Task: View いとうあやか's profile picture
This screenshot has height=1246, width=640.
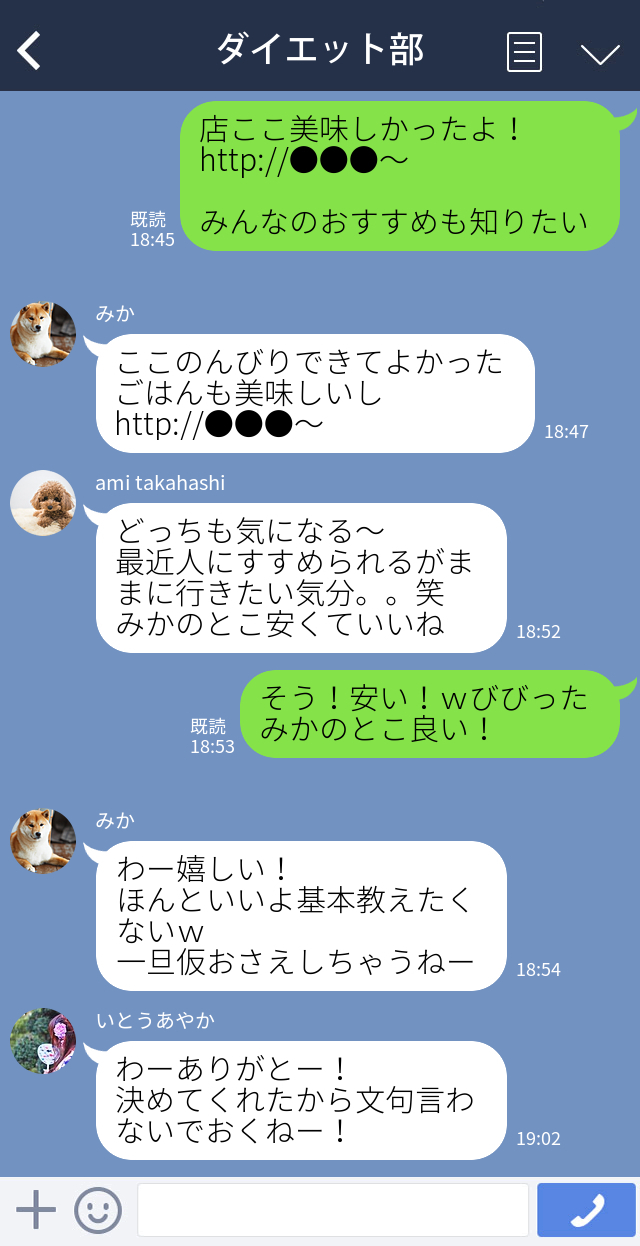Action: 43,1041
